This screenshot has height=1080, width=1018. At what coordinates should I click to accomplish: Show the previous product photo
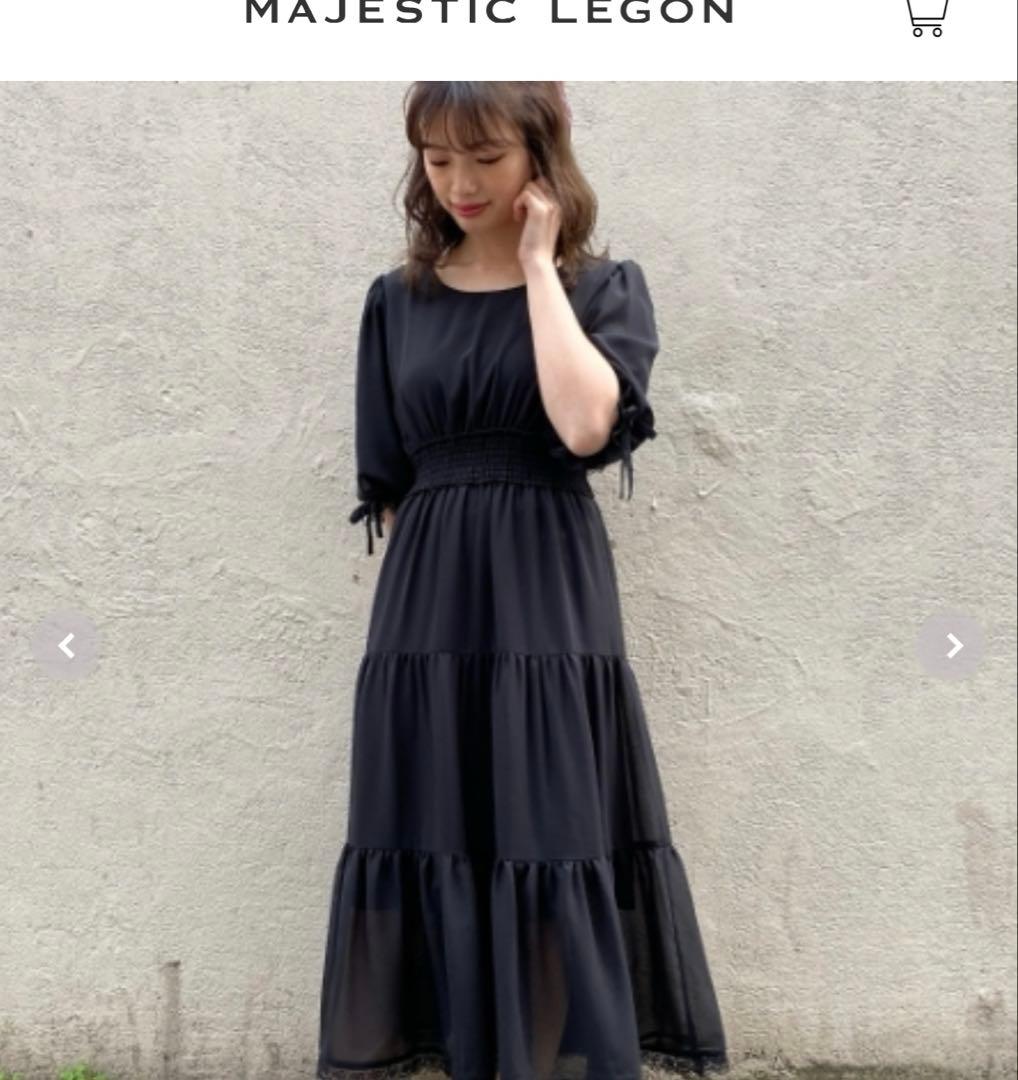tap(66, 646)
